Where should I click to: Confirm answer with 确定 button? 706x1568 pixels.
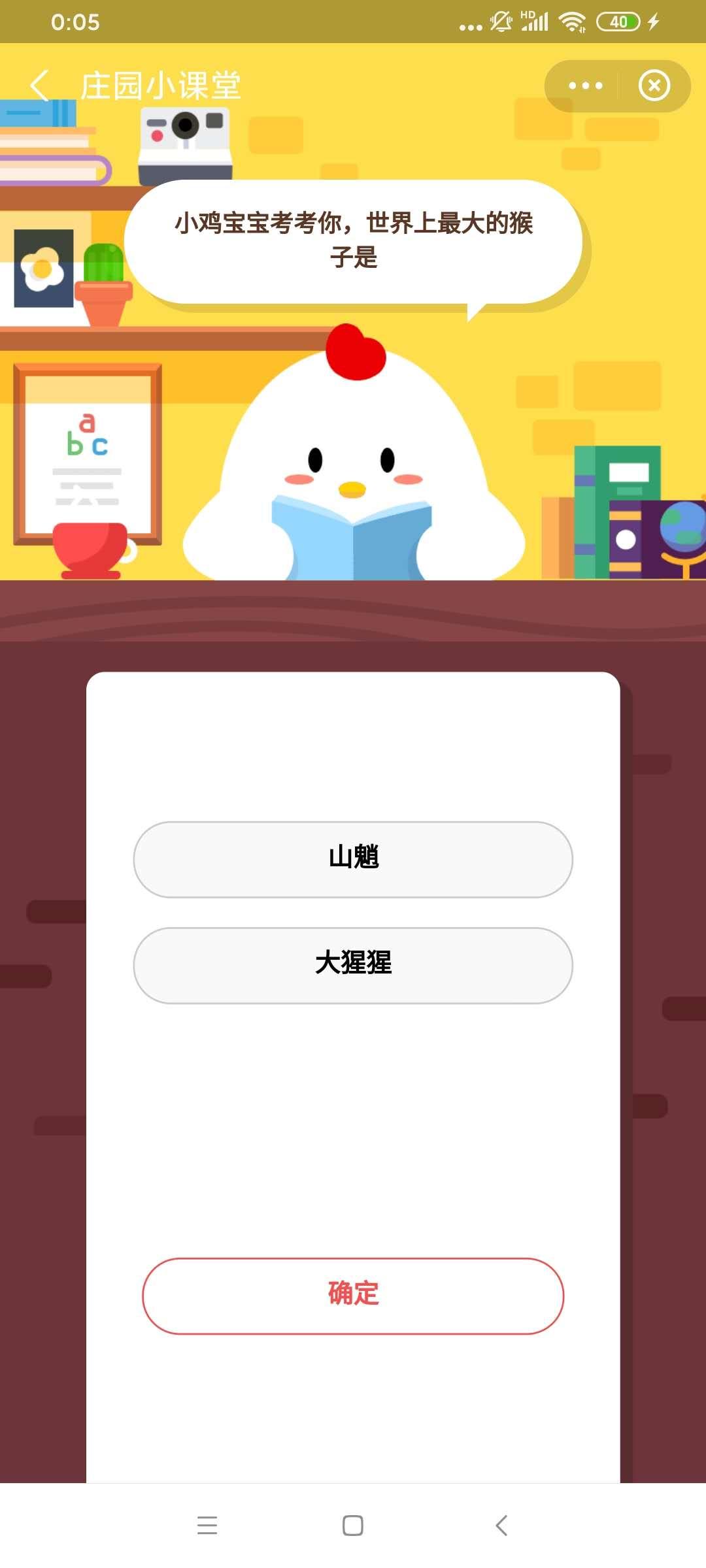[x=353, y=1296]
